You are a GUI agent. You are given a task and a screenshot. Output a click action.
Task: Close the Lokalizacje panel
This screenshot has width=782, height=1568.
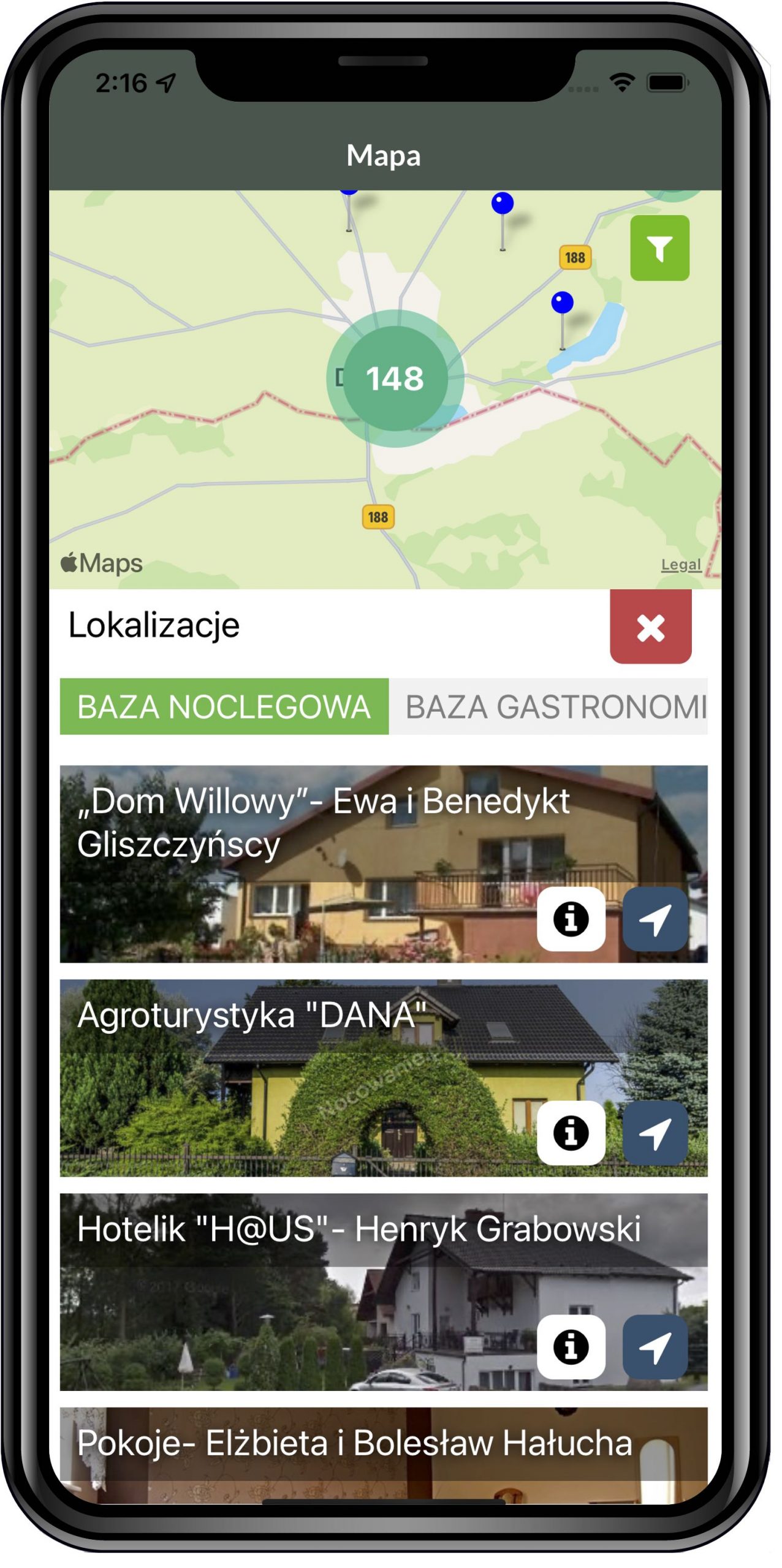click(650, 627)
